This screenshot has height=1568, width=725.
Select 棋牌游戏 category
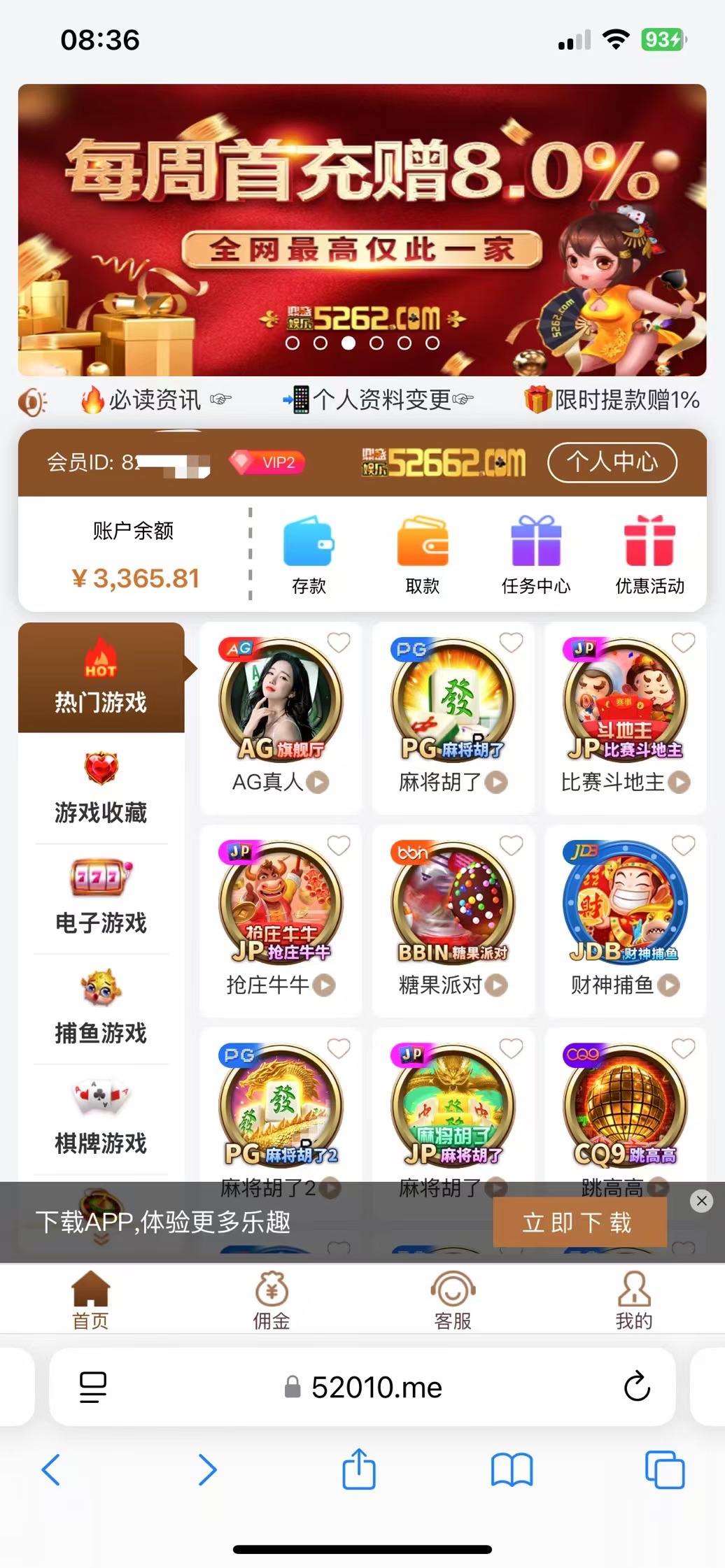(x=101, y=1118)
